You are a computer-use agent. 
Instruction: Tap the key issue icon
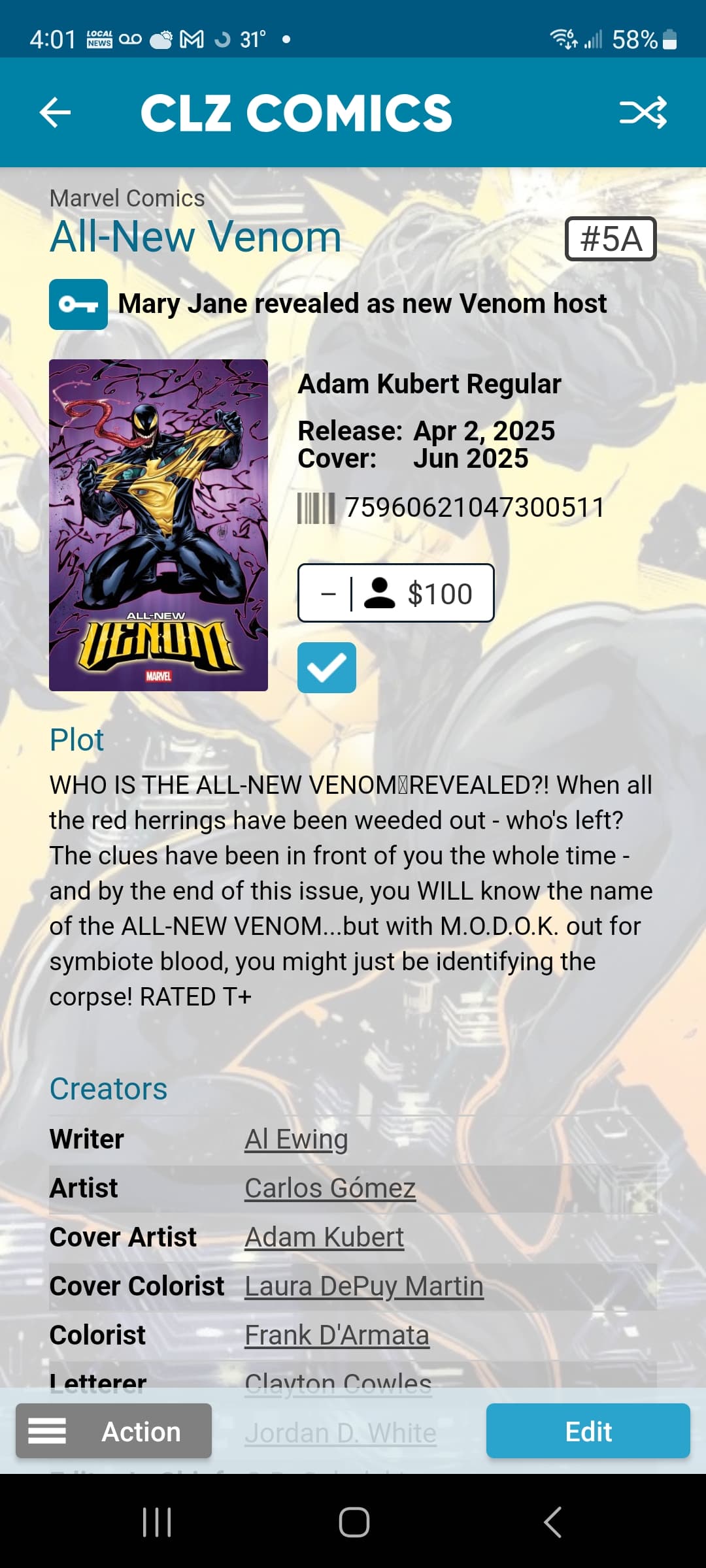click(78, 304)
